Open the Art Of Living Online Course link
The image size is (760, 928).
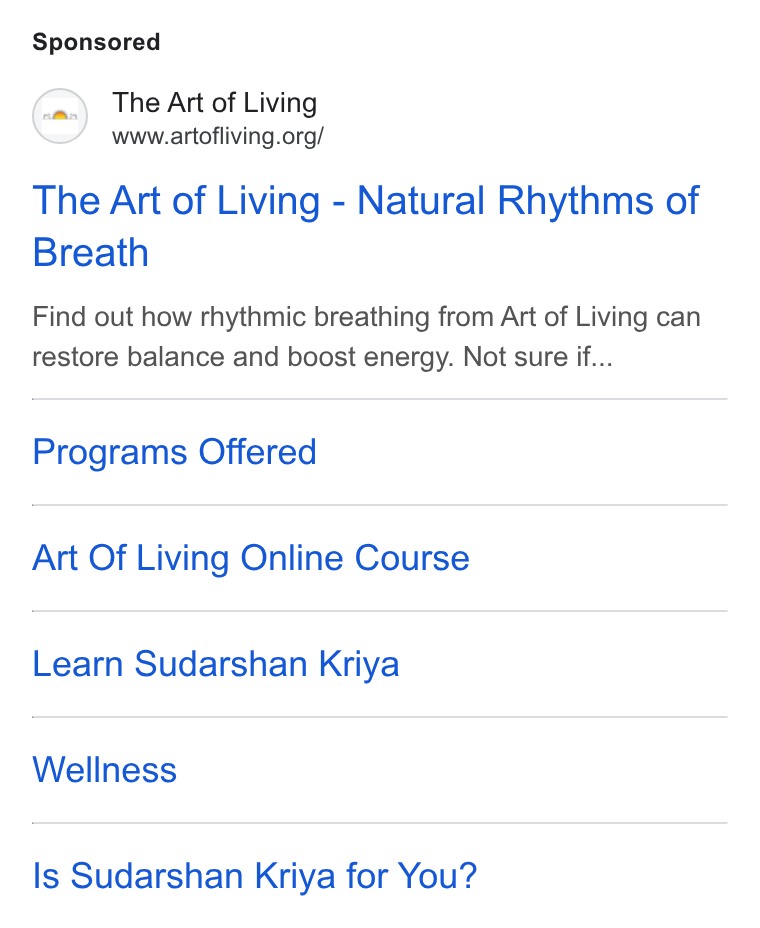tap(251, 558)
